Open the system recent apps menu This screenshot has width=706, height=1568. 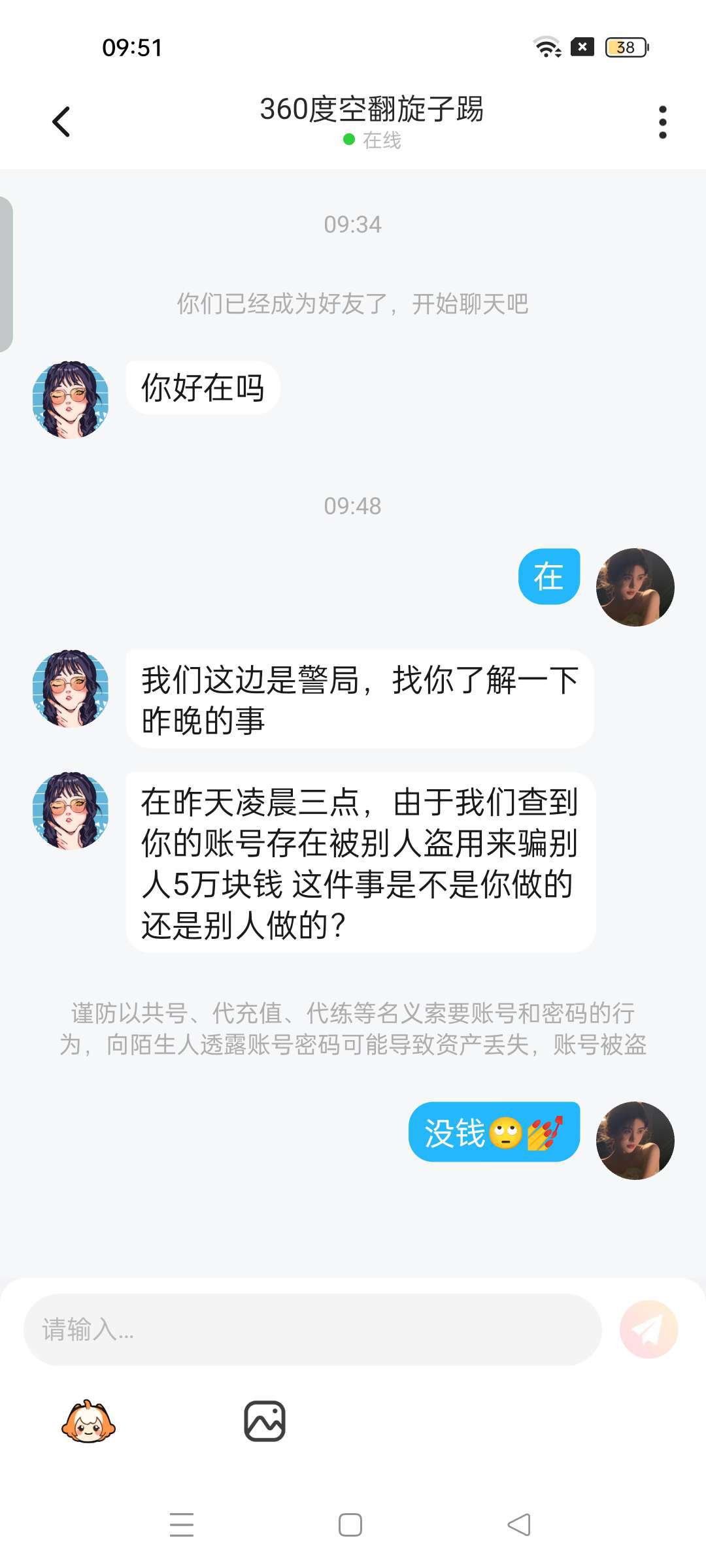click(x=182, y=1525)
